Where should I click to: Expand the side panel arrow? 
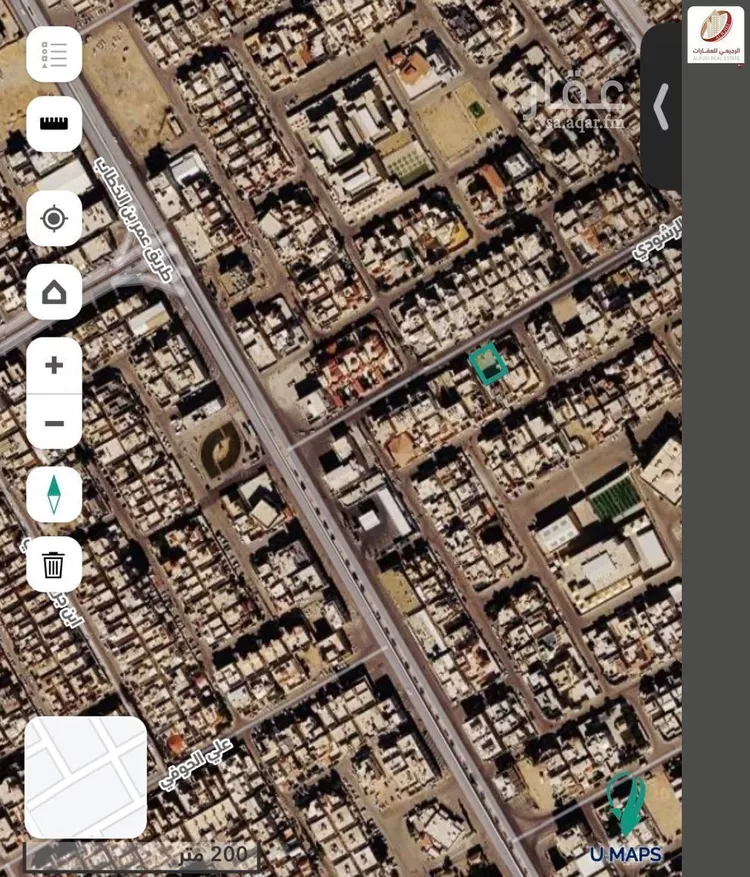[x=661, y=107]
